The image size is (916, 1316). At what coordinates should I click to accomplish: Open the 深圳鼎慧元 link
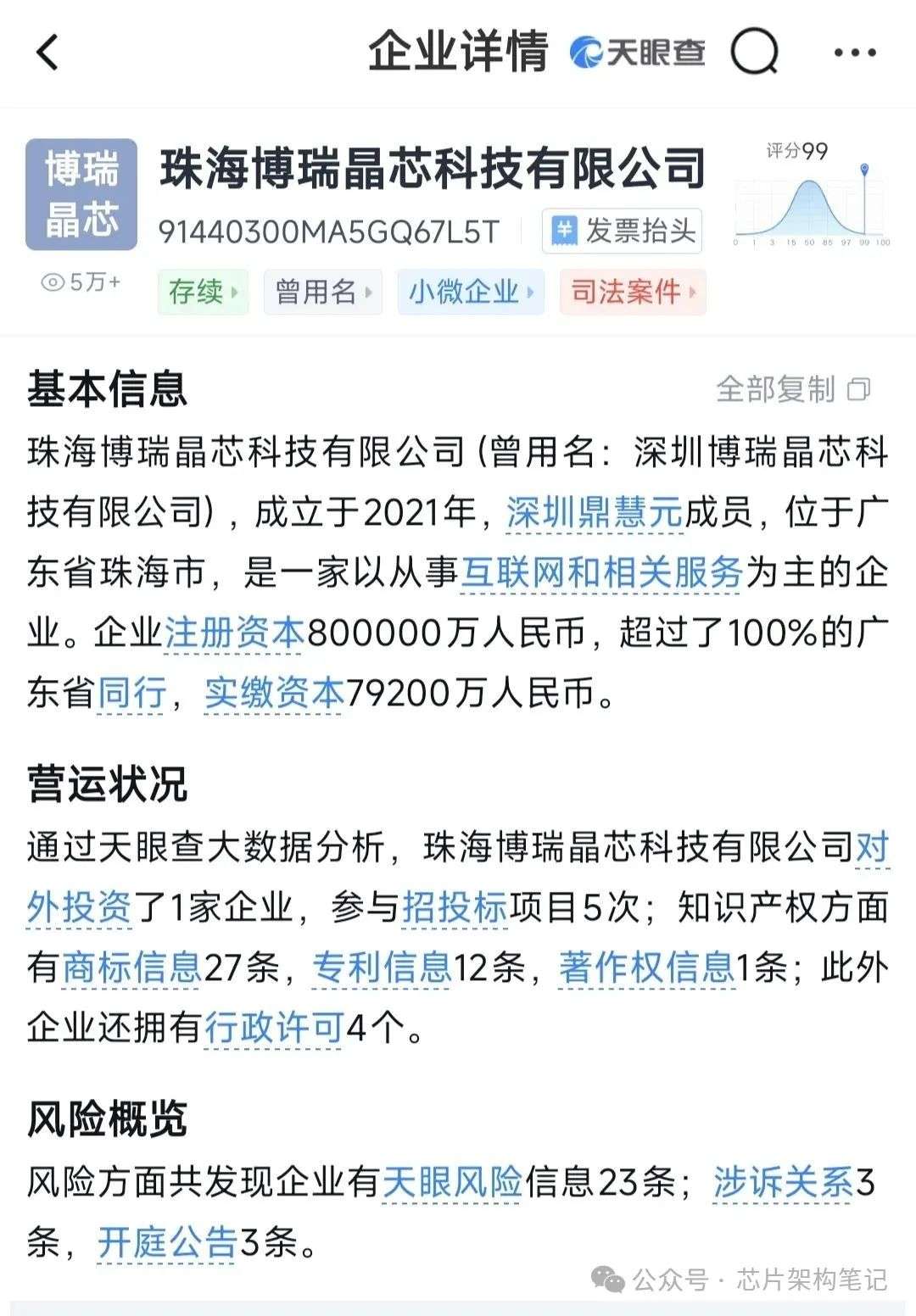[x=594, y=512]
